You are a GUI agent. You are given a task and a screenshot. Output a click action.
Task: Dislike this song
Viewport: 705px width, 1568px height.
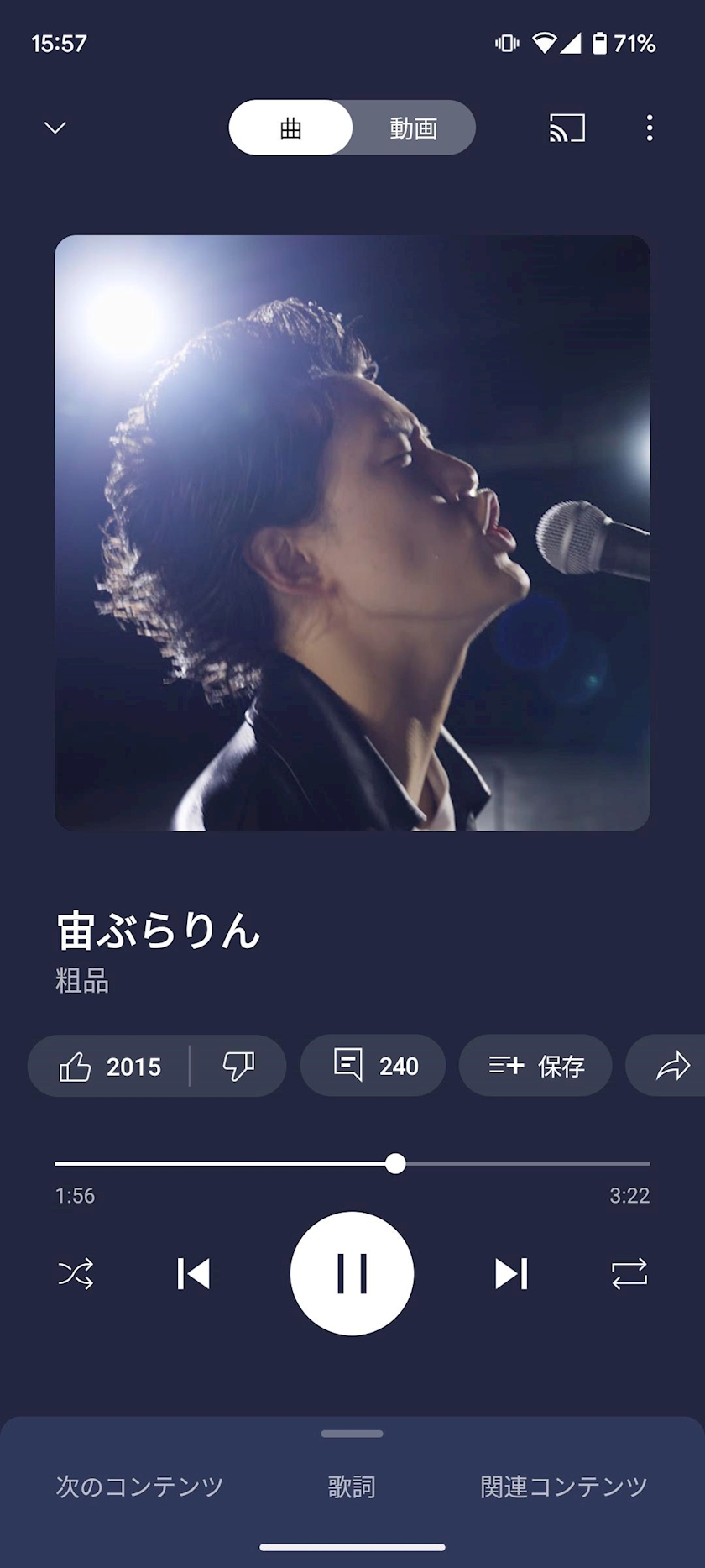click(x=239, y=1067)
